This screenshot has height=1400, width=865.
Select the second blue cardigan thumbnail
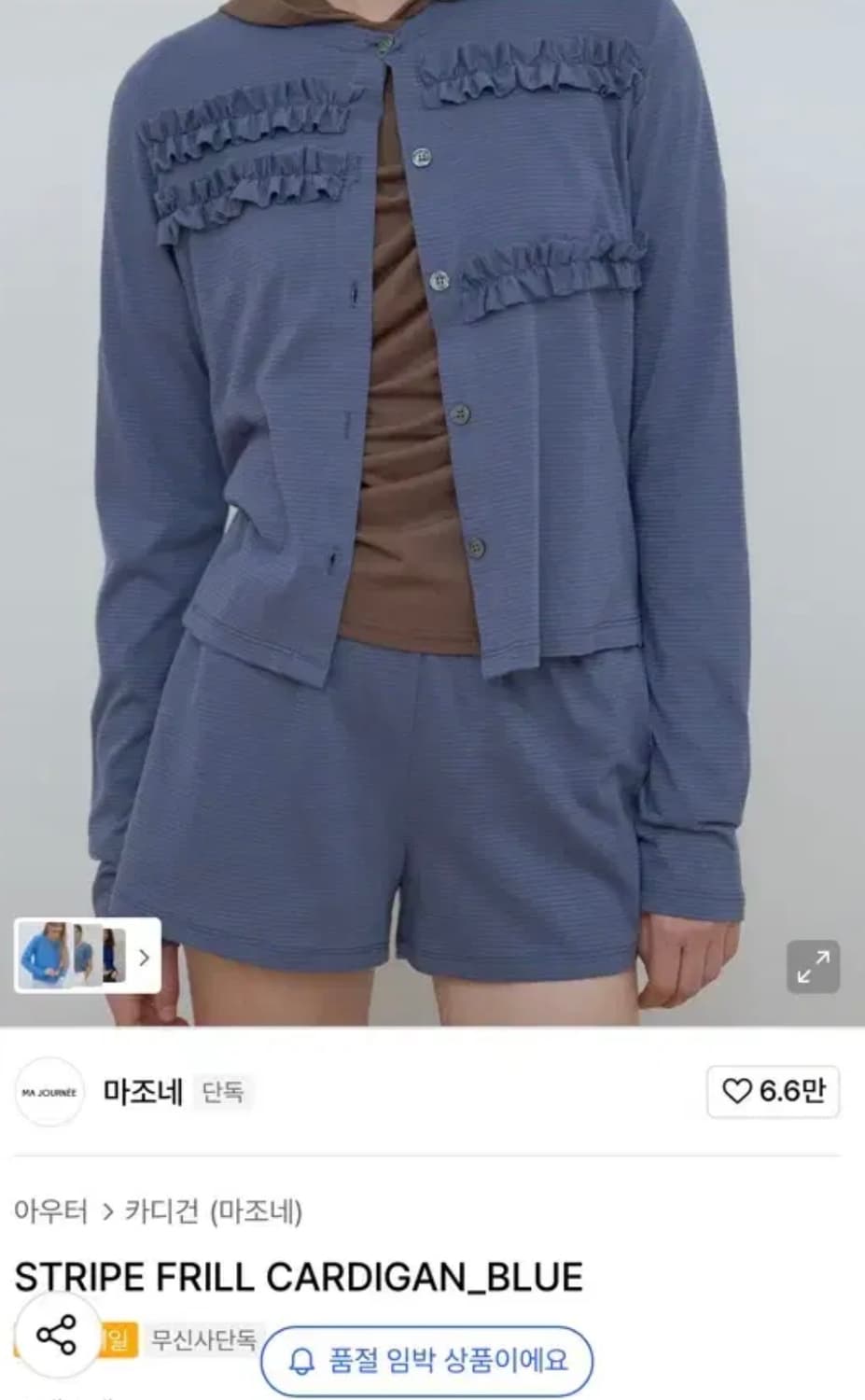pyautogui.click(x=89, y=959)
